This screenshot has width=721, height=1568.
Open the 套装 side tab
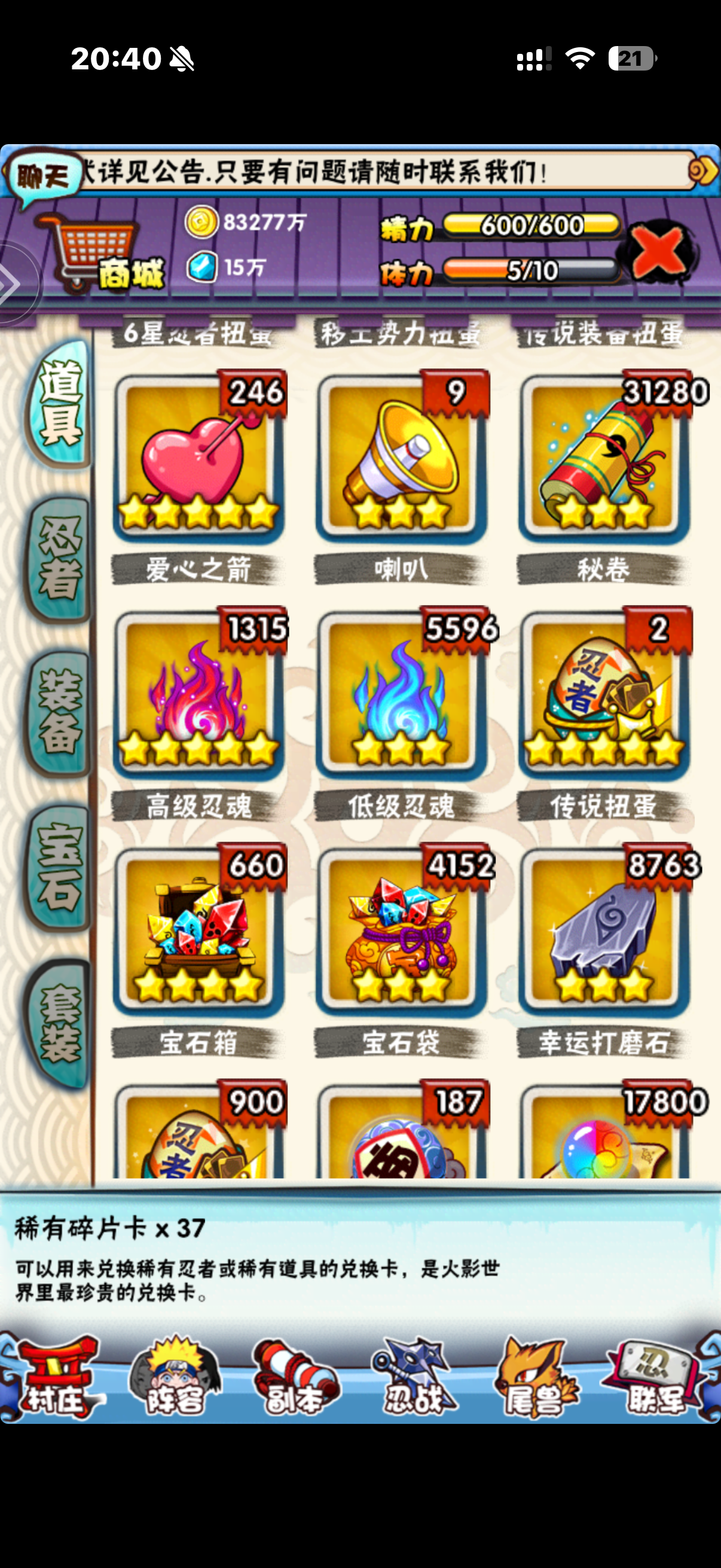point(59,1023)
